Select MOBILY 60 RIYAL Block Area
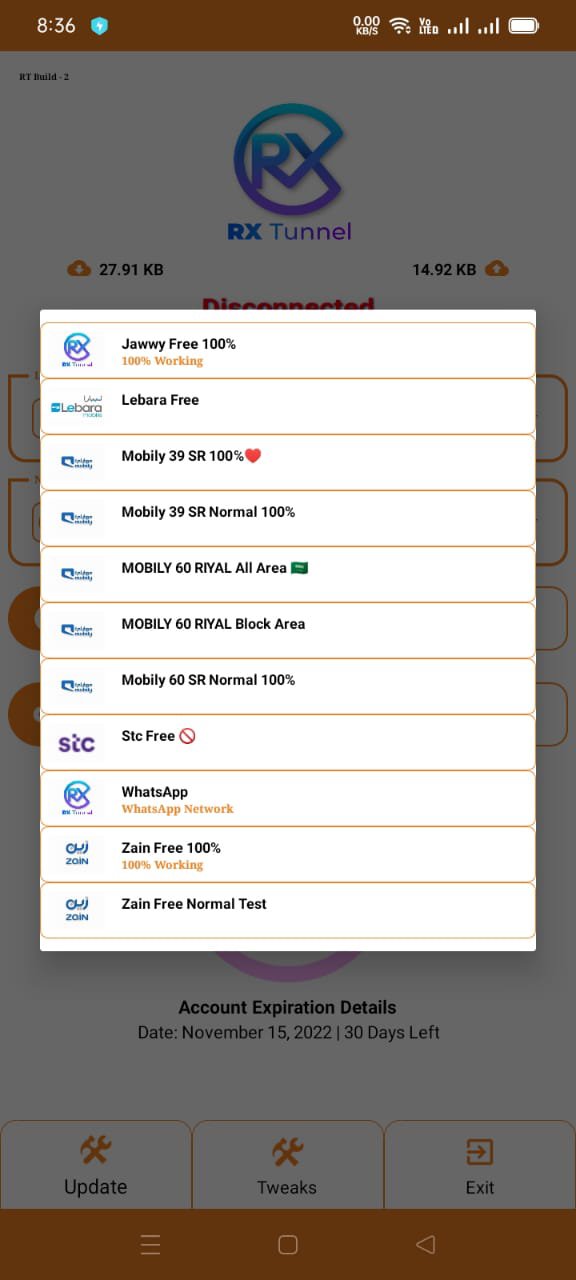The image size is (576, 1280). coord(288,630)
